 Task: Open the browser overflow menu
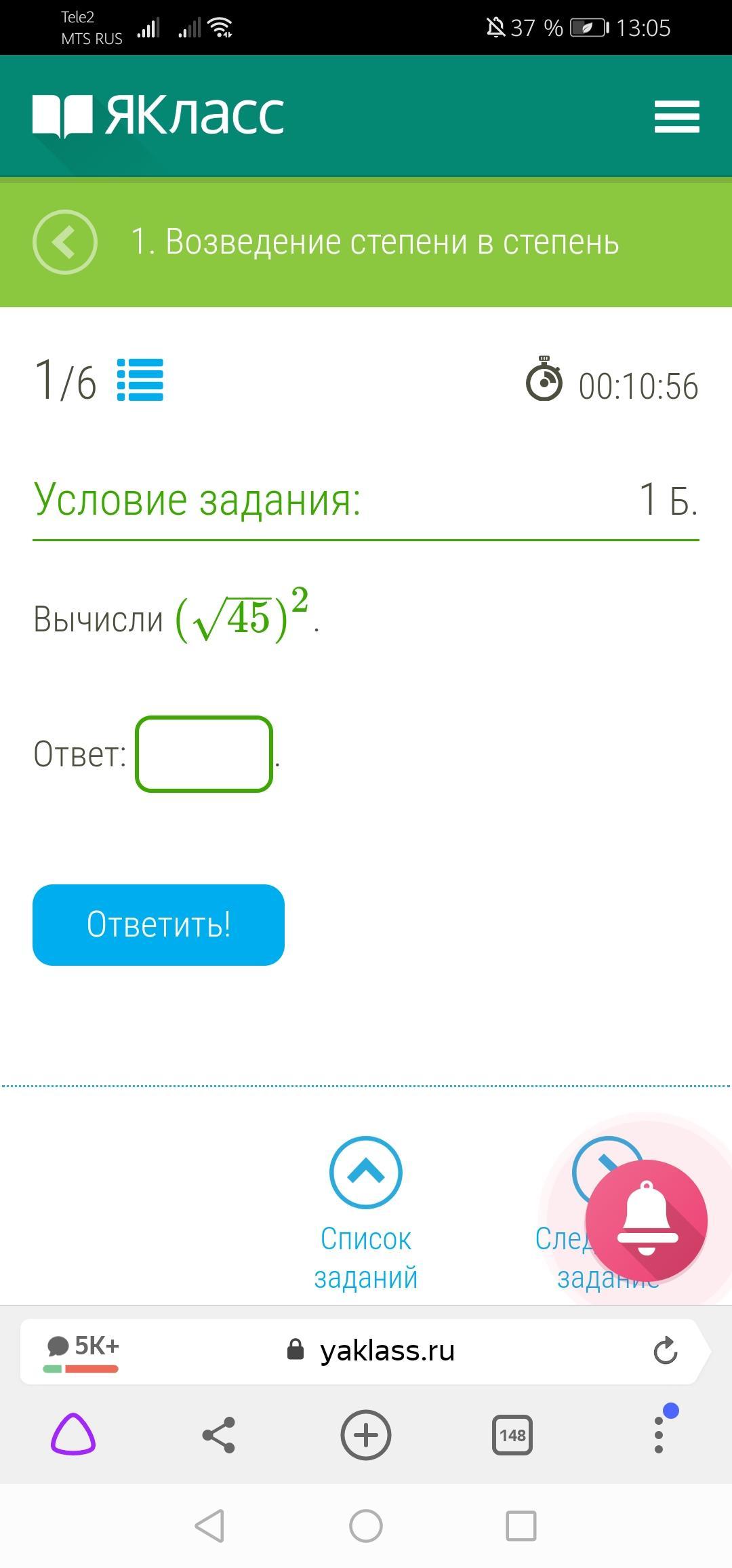pos(659,1435)
